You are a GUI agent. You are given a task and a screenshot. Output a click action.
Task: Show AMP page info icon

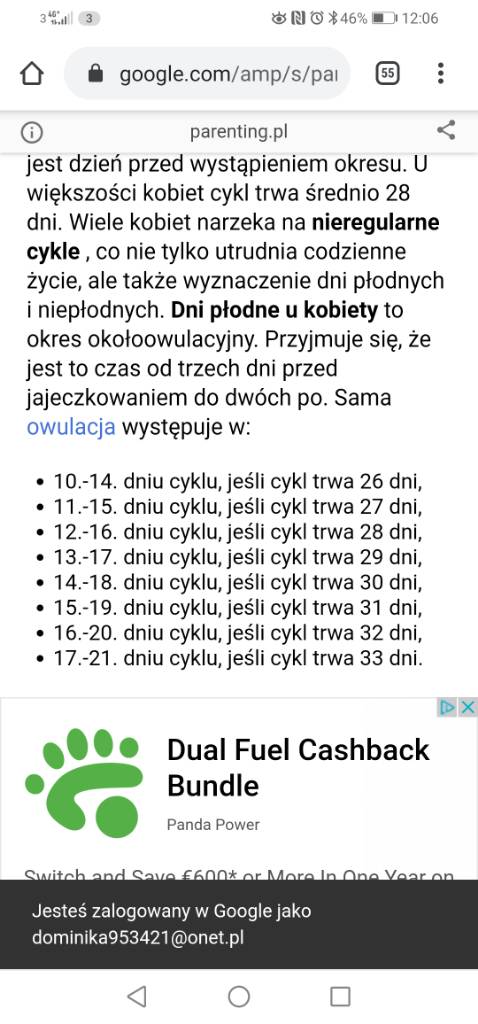pyautogui.click(x=31, y=133)
